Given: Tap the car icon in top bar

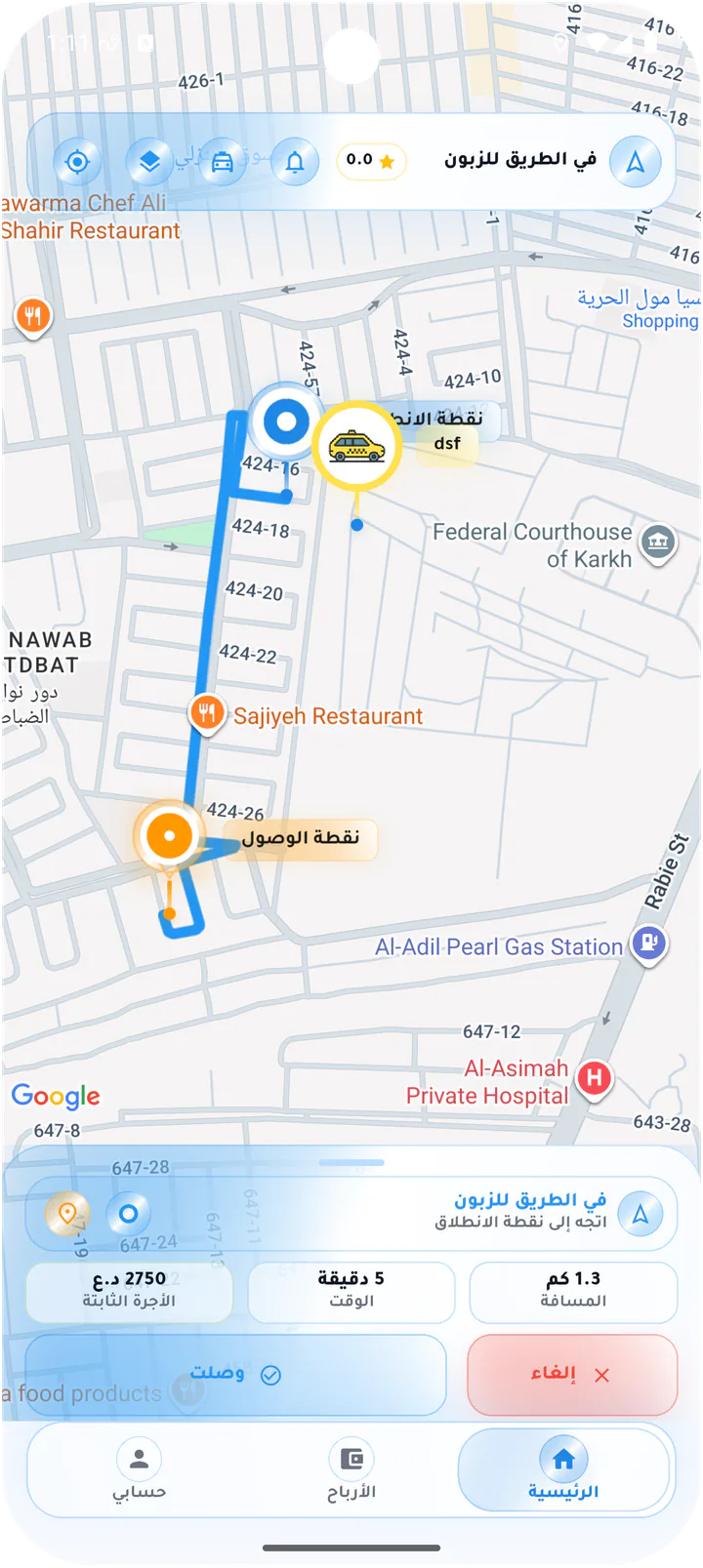Looking at the screenshot, I should tap(223, 161).
